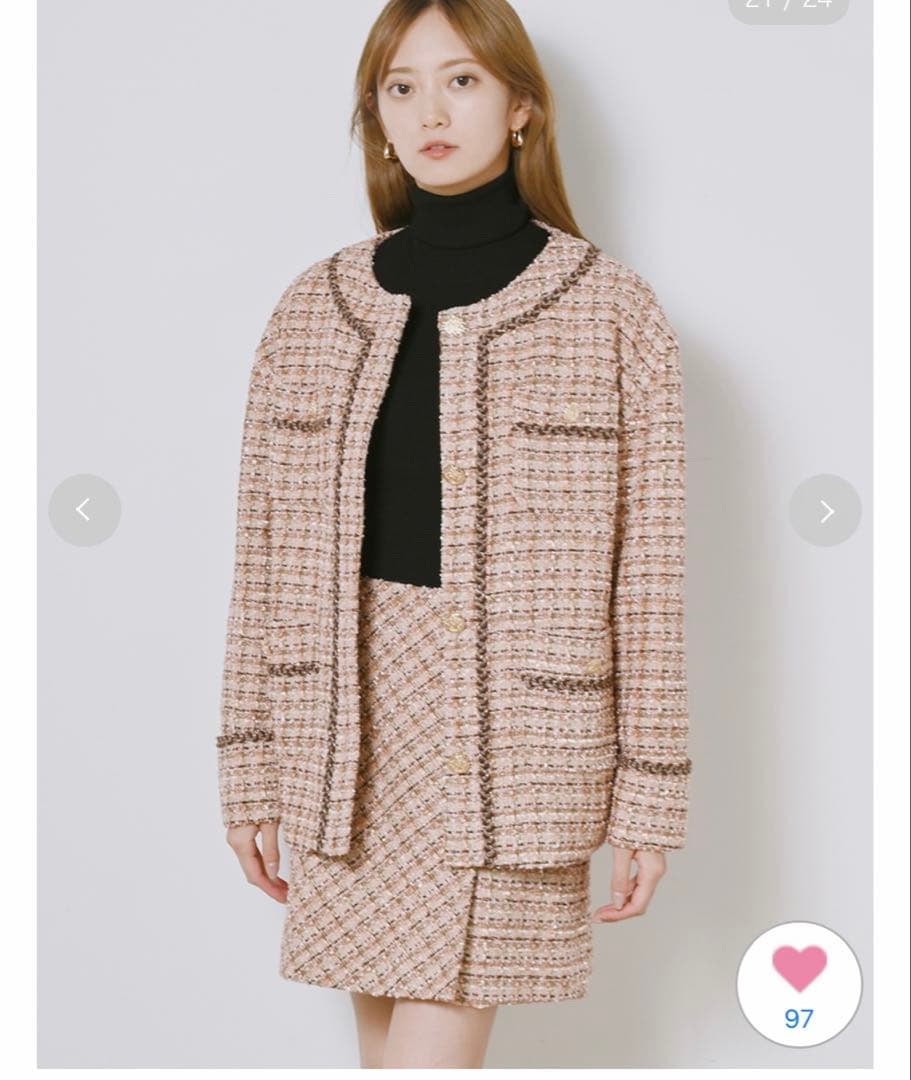Favorite the item with the heart button
This screenshot has width=911, height=1080.
pos(799,985)
